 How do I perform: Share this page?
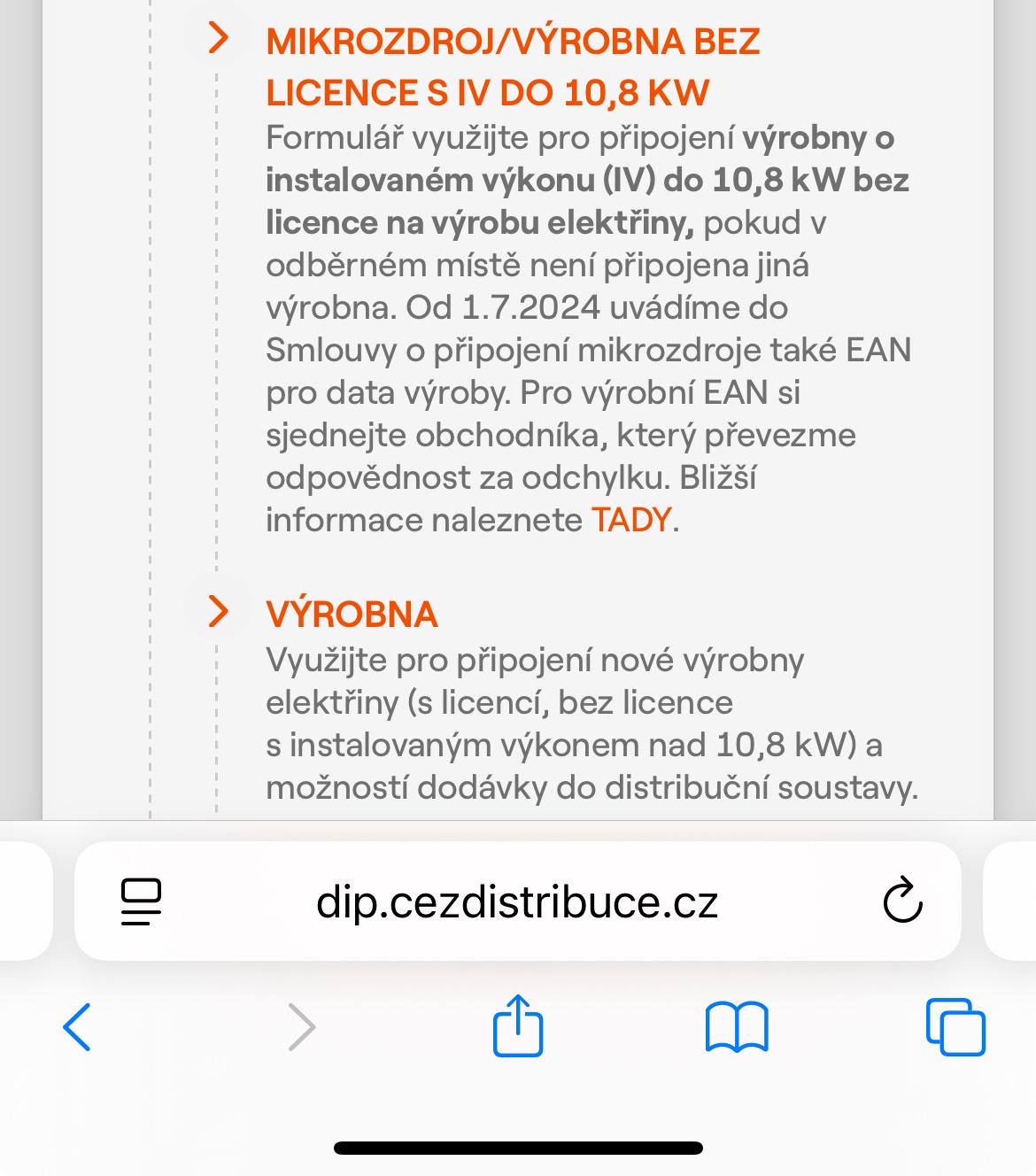click(518, 1026)
